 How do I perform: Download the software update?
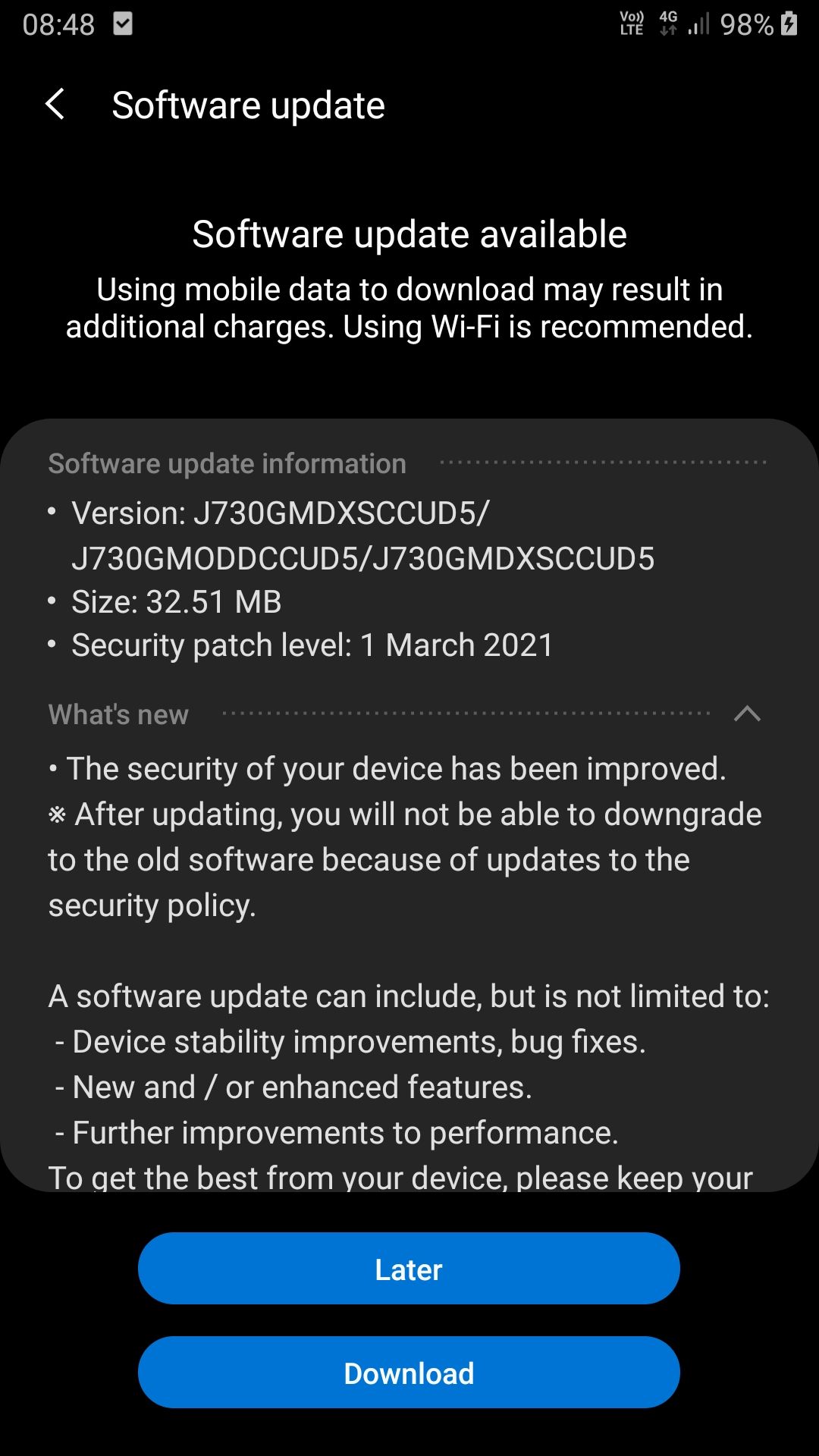point(409,1373)
